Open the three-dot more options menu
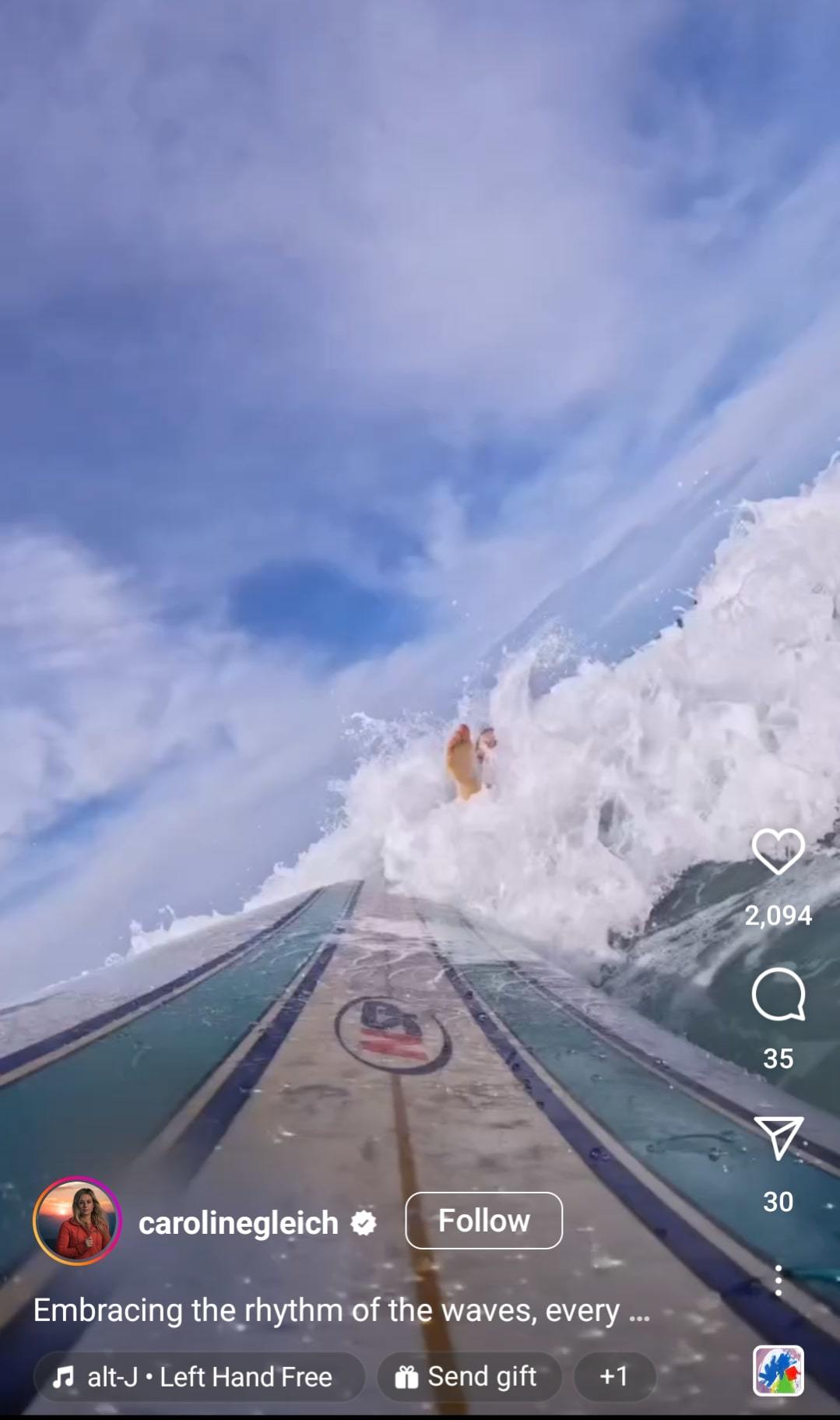The width and height of the screenshot is (840, 1420). click(x=778, y=1280)
